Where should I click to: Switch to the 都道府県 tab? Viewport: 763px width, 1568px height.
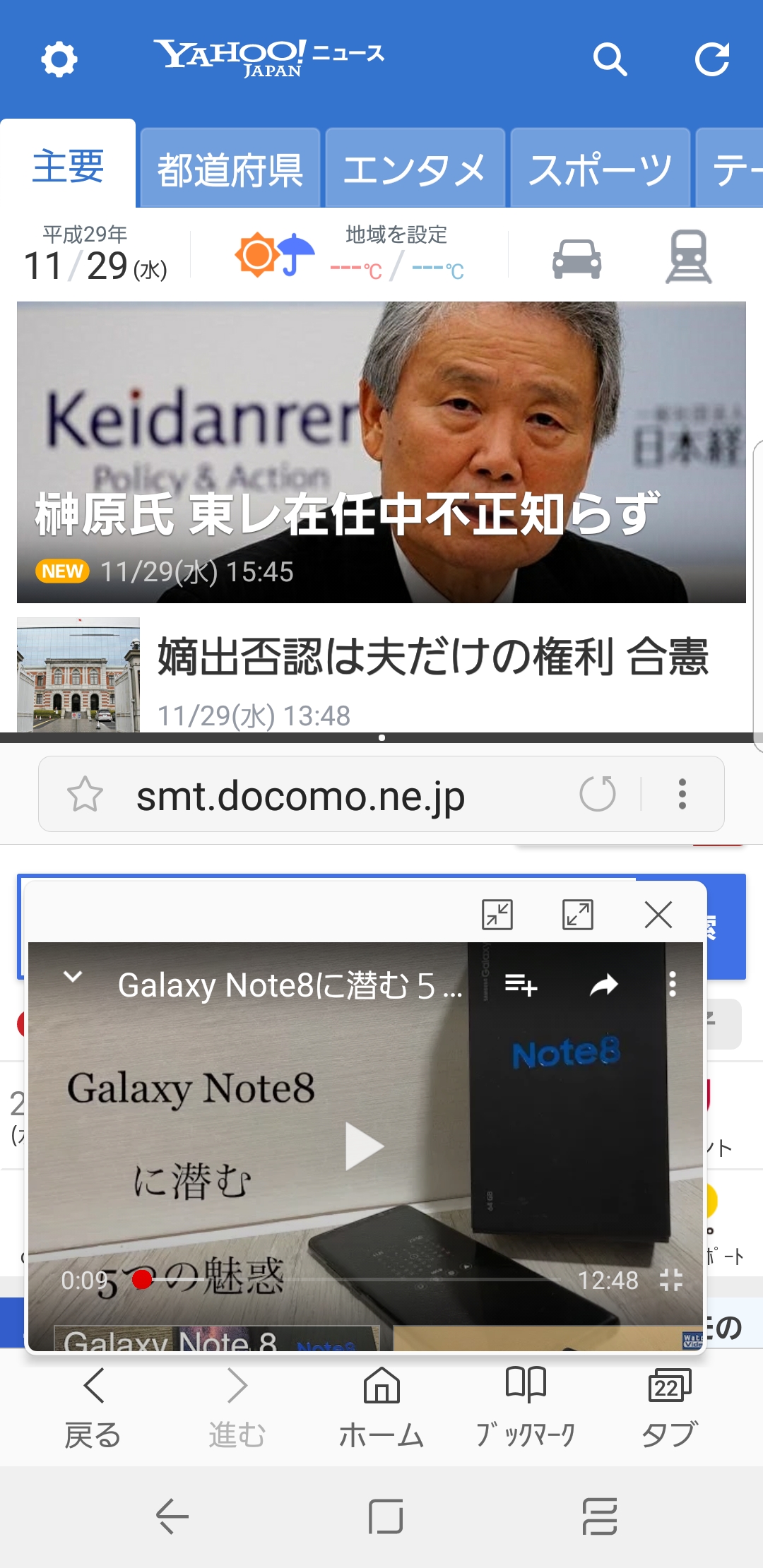point(230,170)
